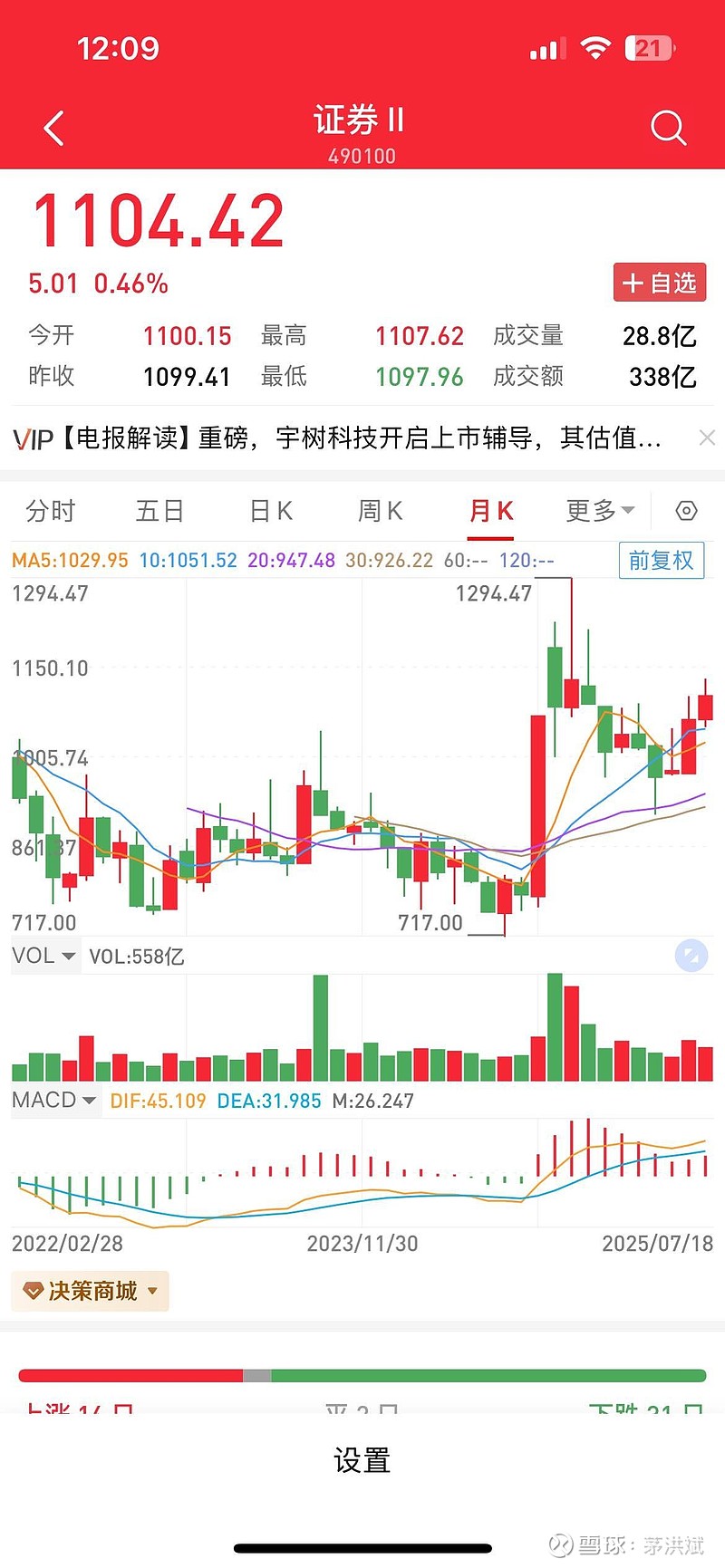Switch to the 日K tab
Image resolution: width=725 pixels, height=1568 pixels.
tap(269, 511)
